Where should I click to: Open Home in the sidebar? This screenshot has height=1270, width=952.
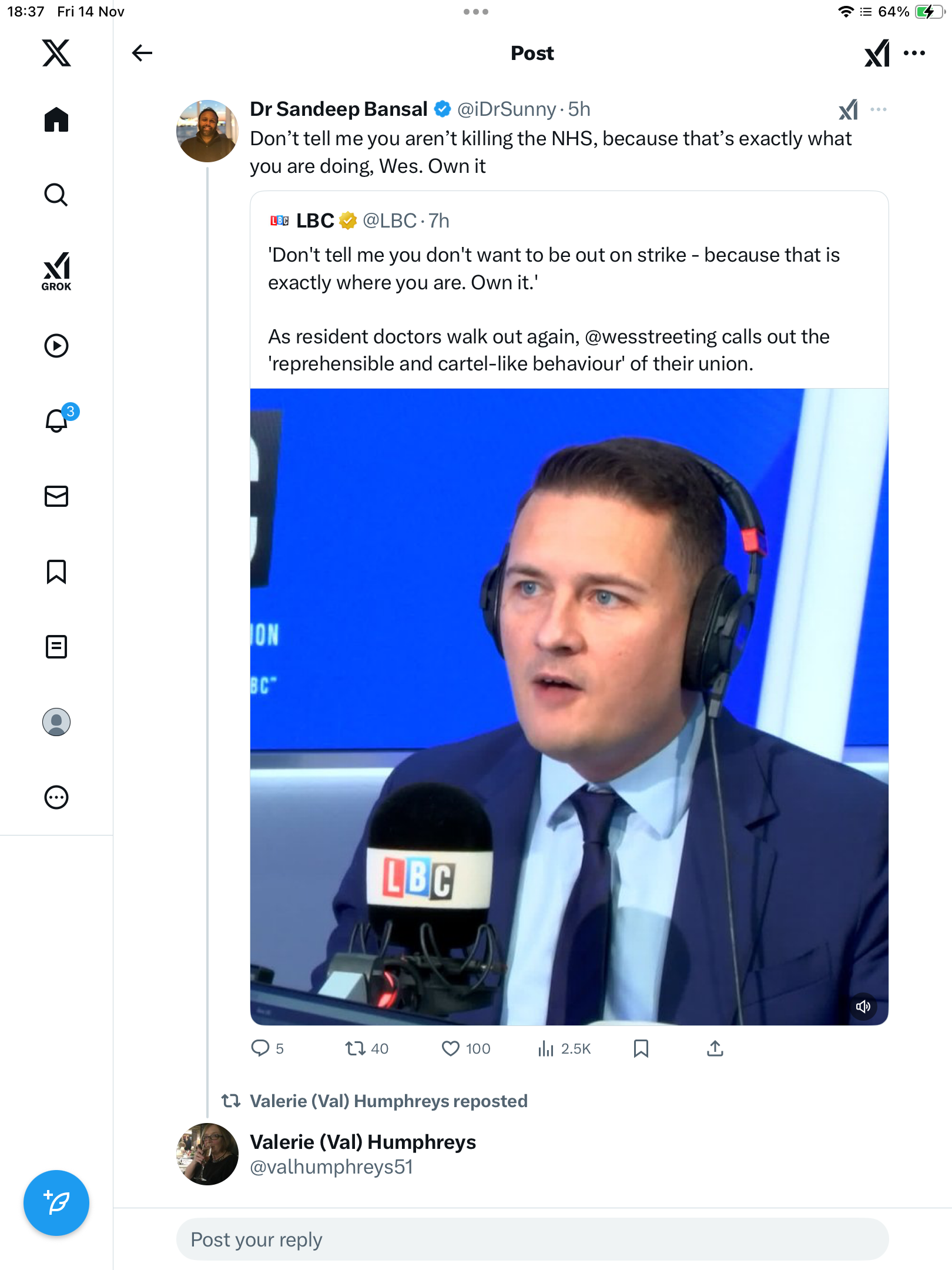pos(56,119)
